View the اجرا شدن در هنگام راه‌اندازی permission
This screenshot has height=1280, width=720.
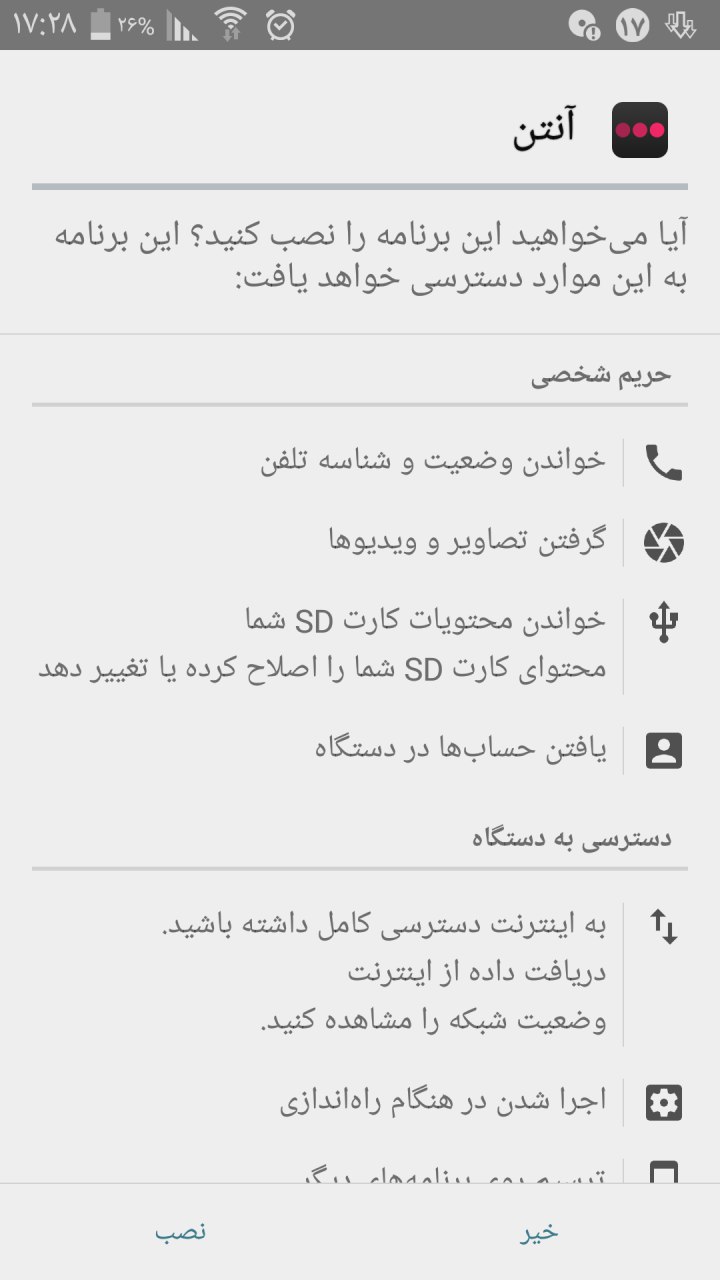click(x=443, y=1102)
